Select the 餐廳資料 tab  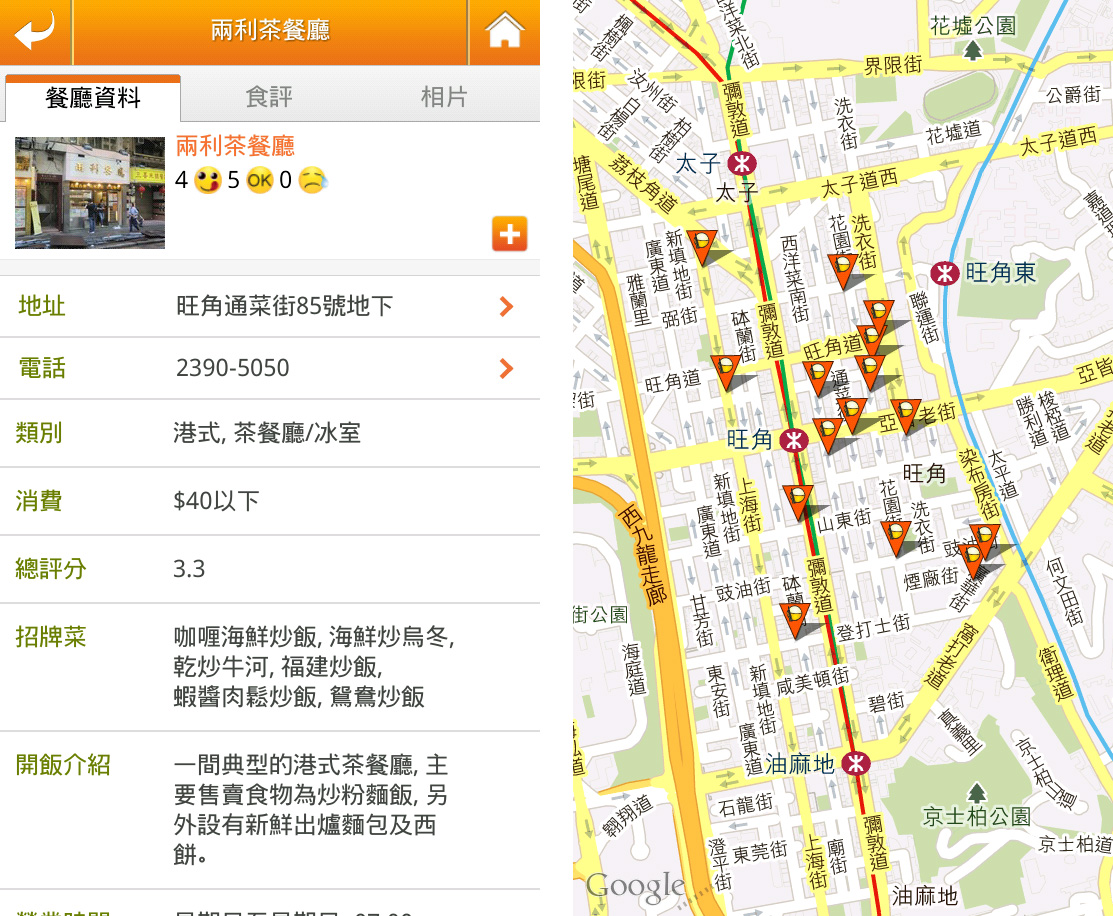click(93, 98)
